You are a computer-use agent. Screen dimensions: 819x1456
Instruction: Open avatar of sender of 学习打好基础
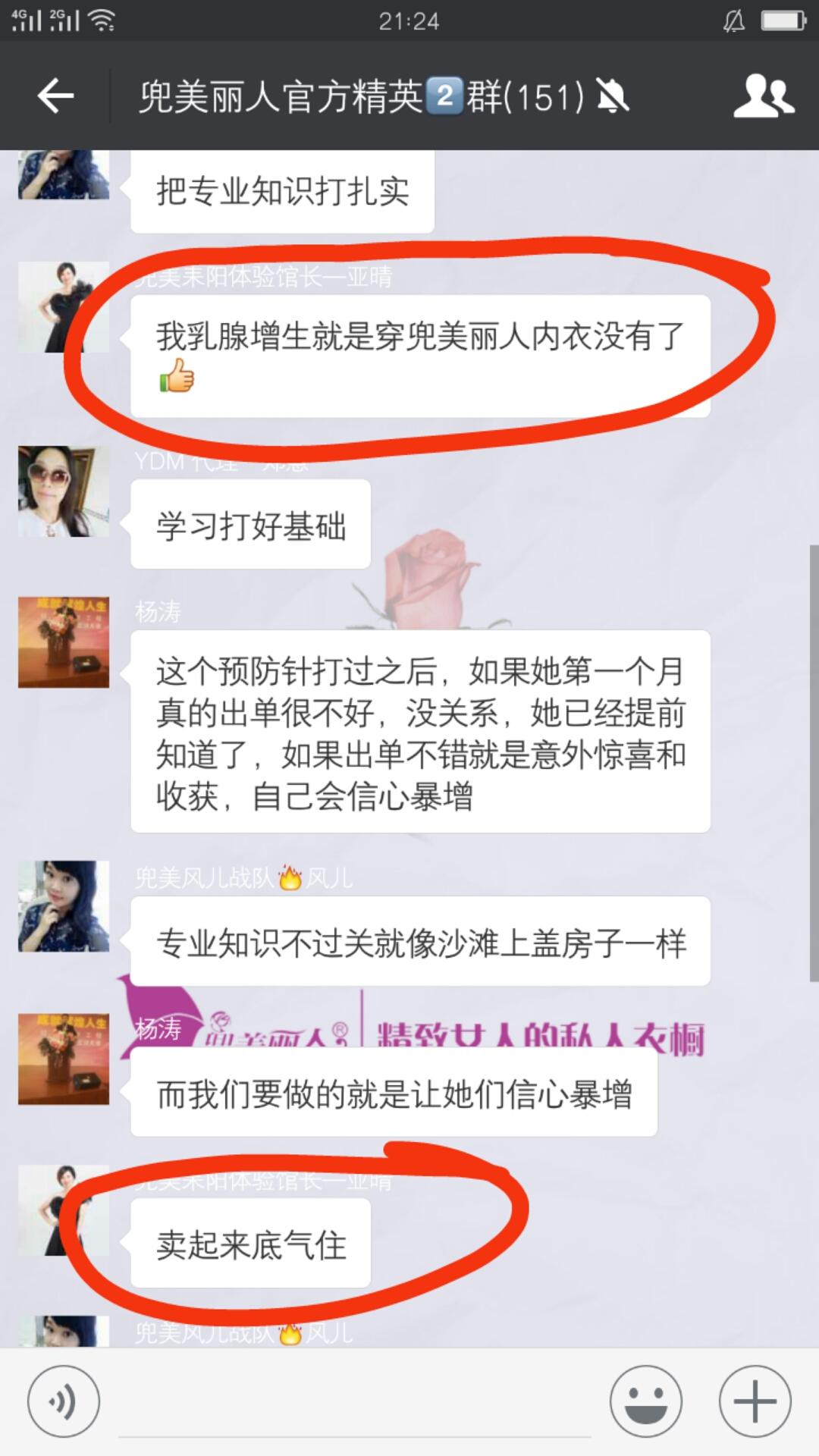click(64, 491)
